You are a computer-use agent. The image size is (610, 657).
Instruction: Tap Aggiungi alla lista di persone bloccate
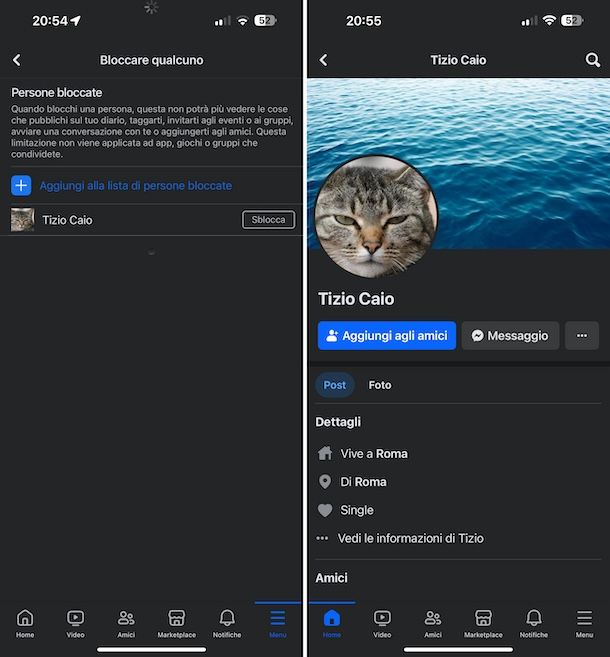click(x=135, y=185)
